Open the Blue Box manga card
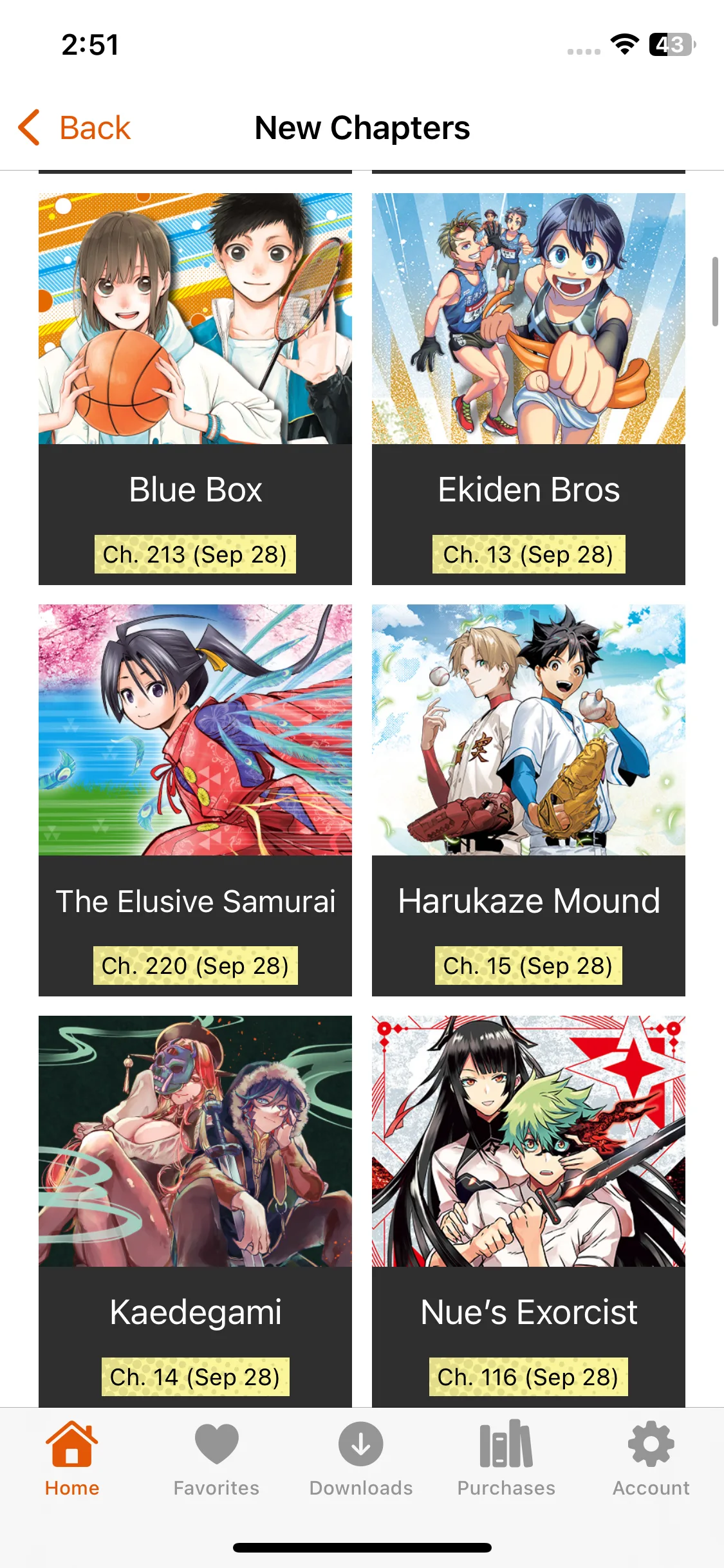The image size is (724, 1568). pos(195,388)
